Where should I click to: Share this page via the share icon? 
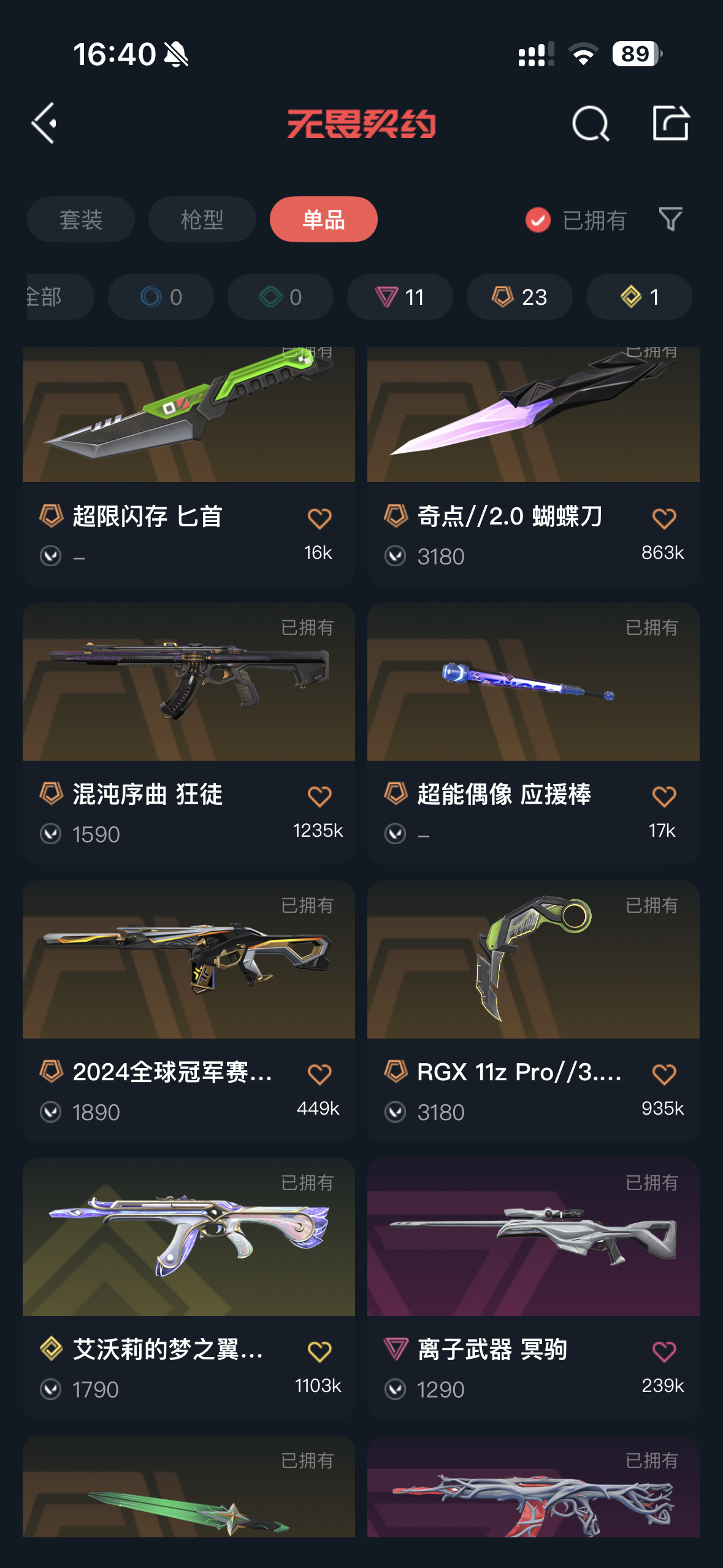[x=670, y=123]
